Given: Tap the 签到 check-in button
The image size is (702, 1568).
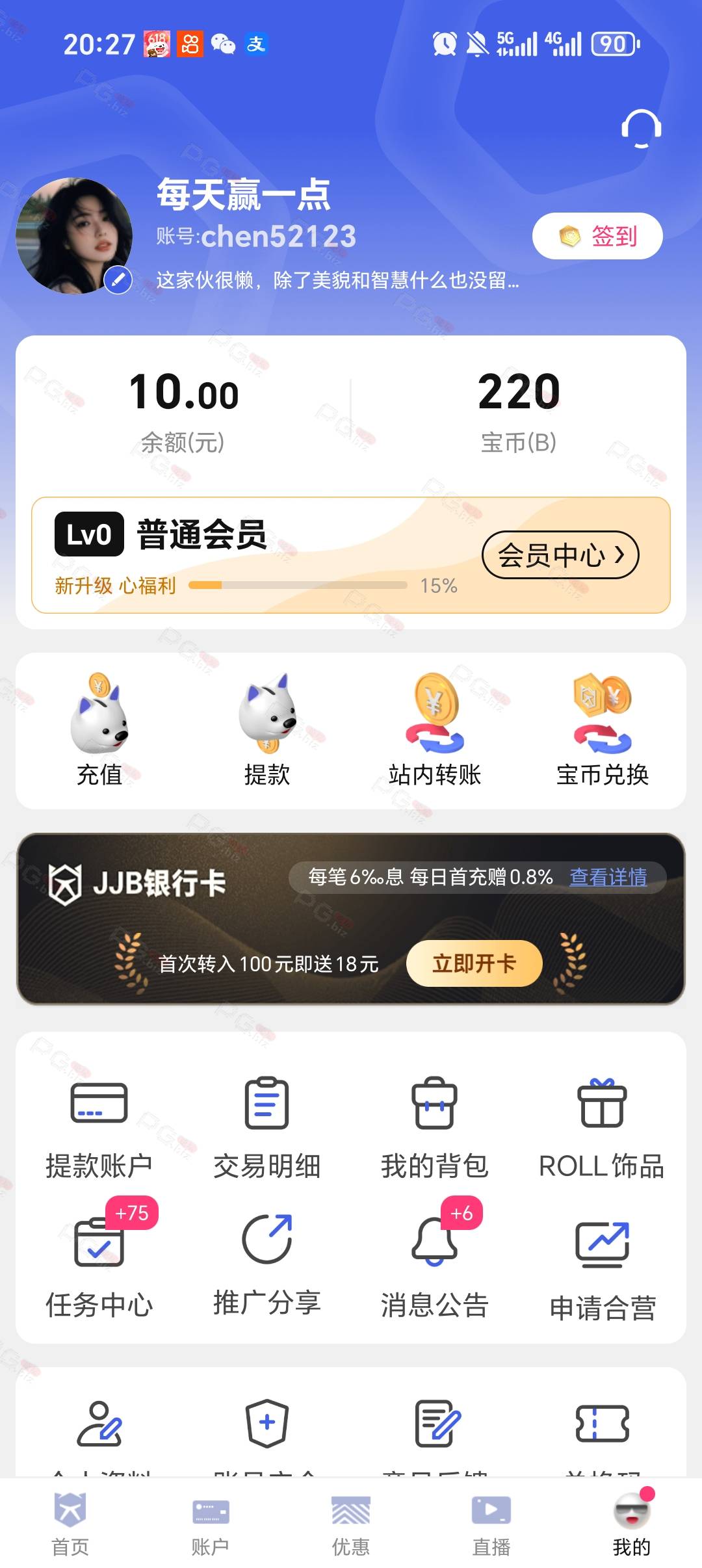Looking at the screenshot, I should [597, 236].
